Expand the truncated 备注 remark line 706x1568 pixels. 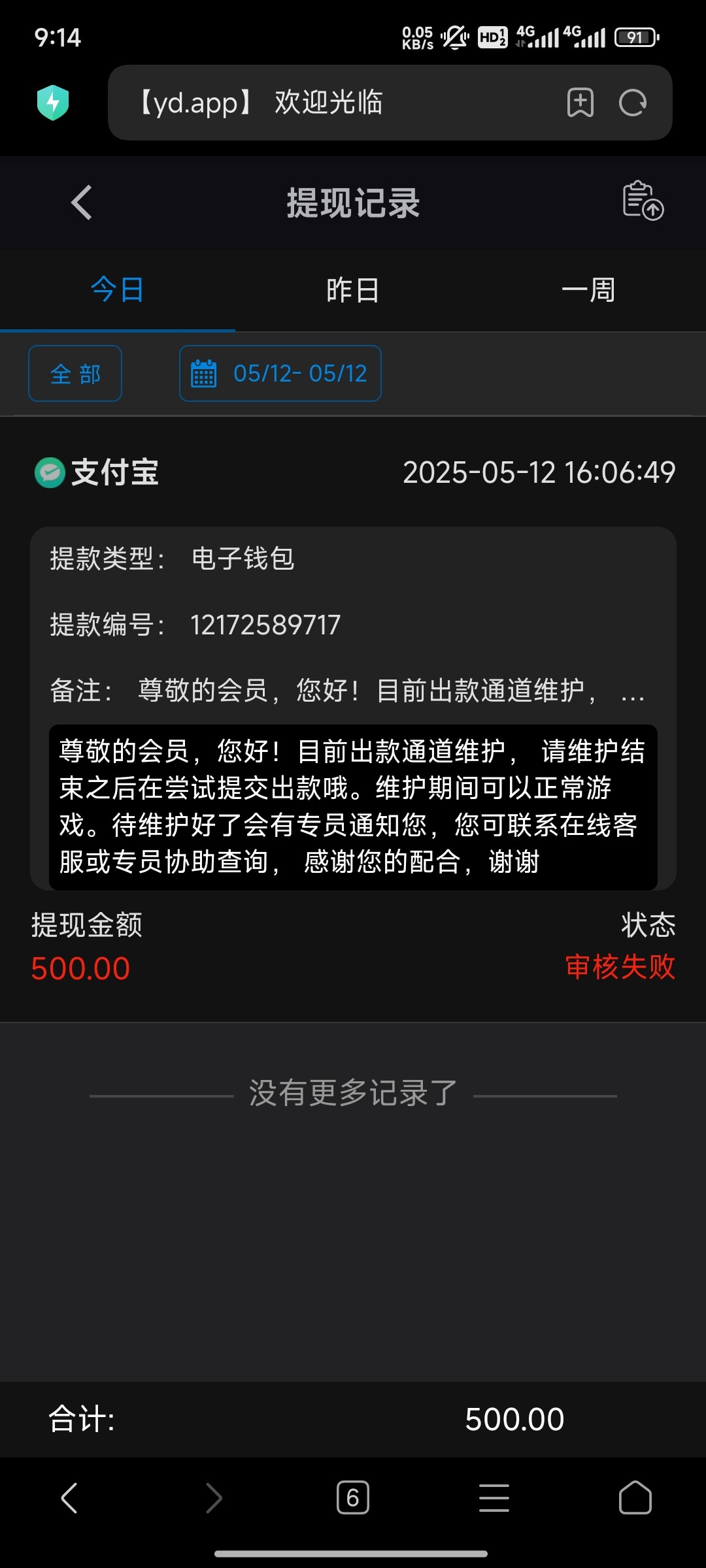(x=348, y=691)
